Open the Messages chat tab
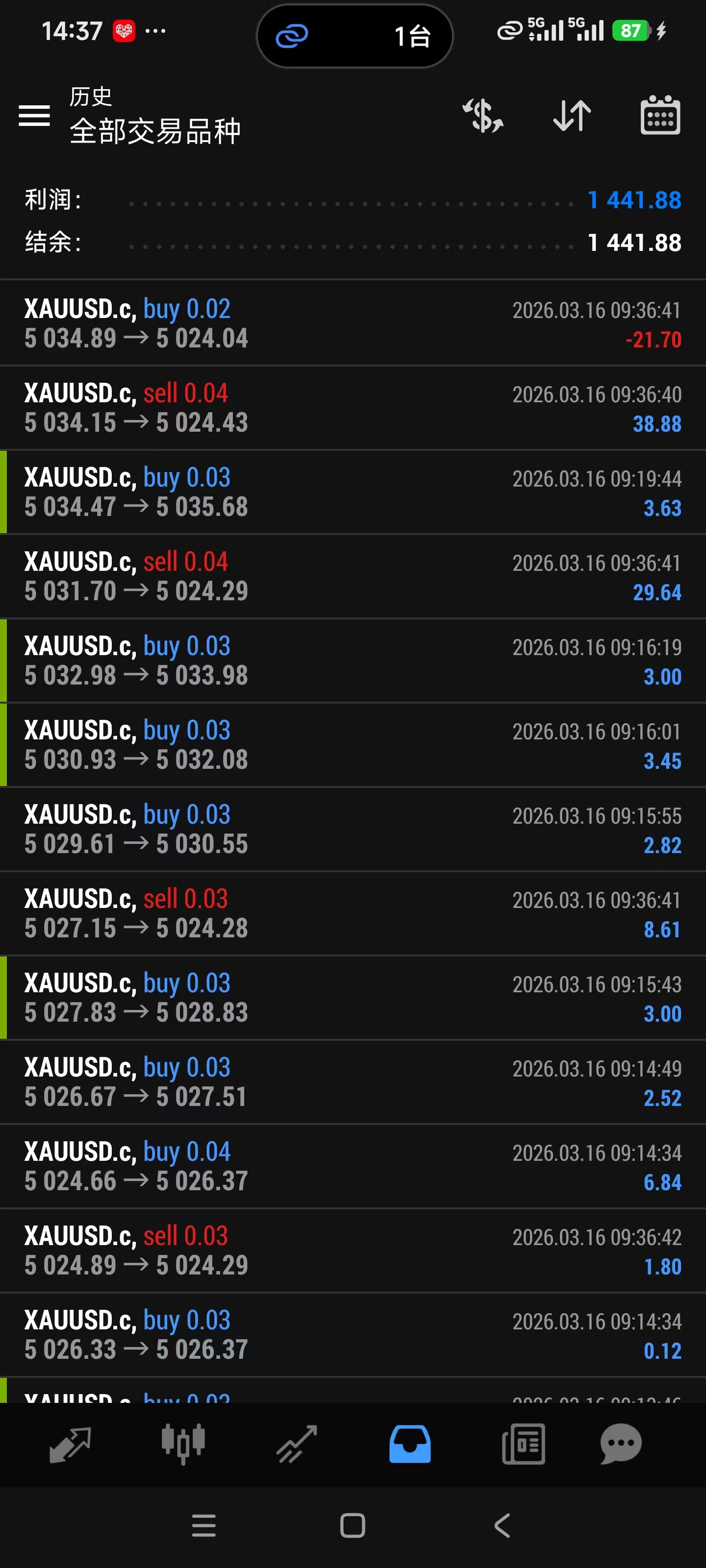Image resolution: width=706 pixels, height=1568 pixels. pos(621,1443)
